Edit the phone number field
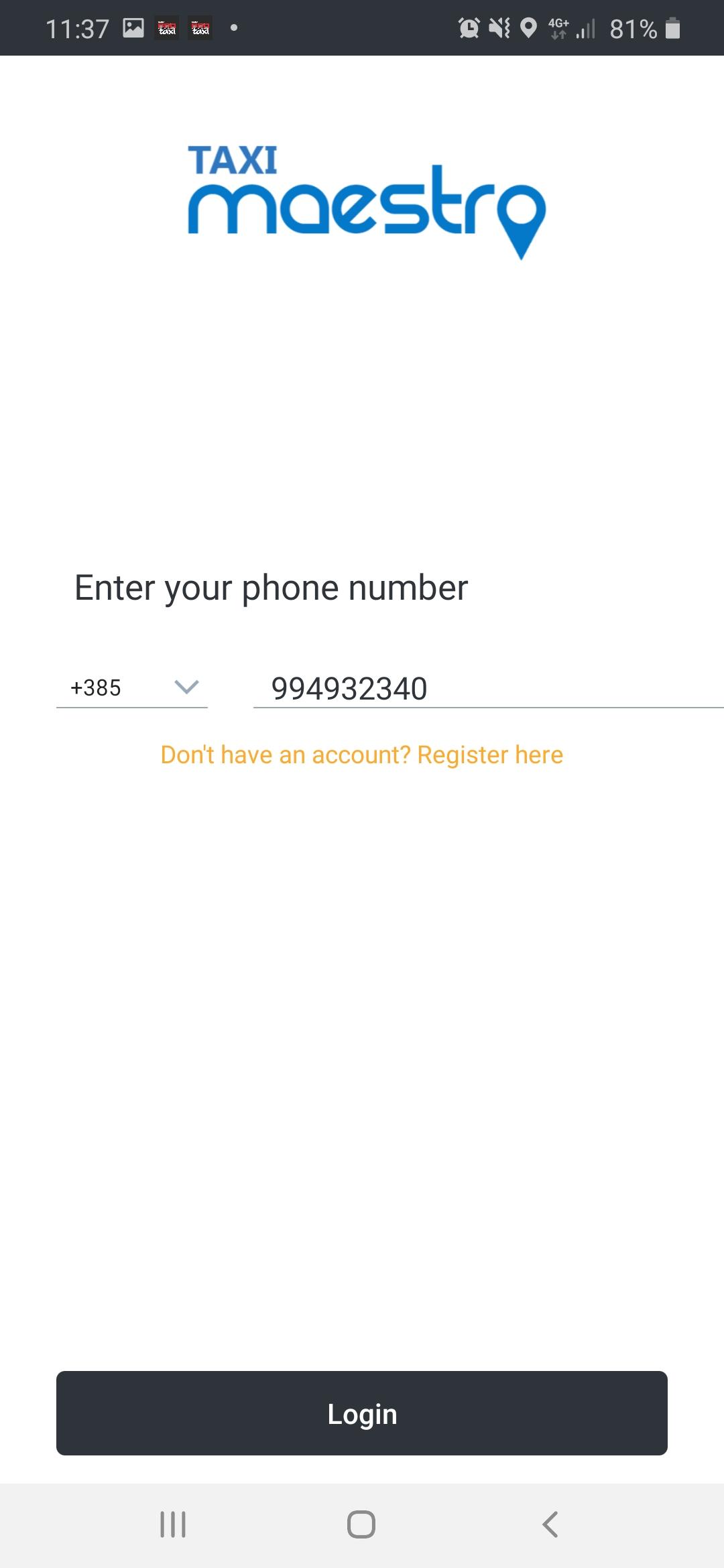Image resolution: width=724 pixels, height=1568 pixels. click(469, 689)
